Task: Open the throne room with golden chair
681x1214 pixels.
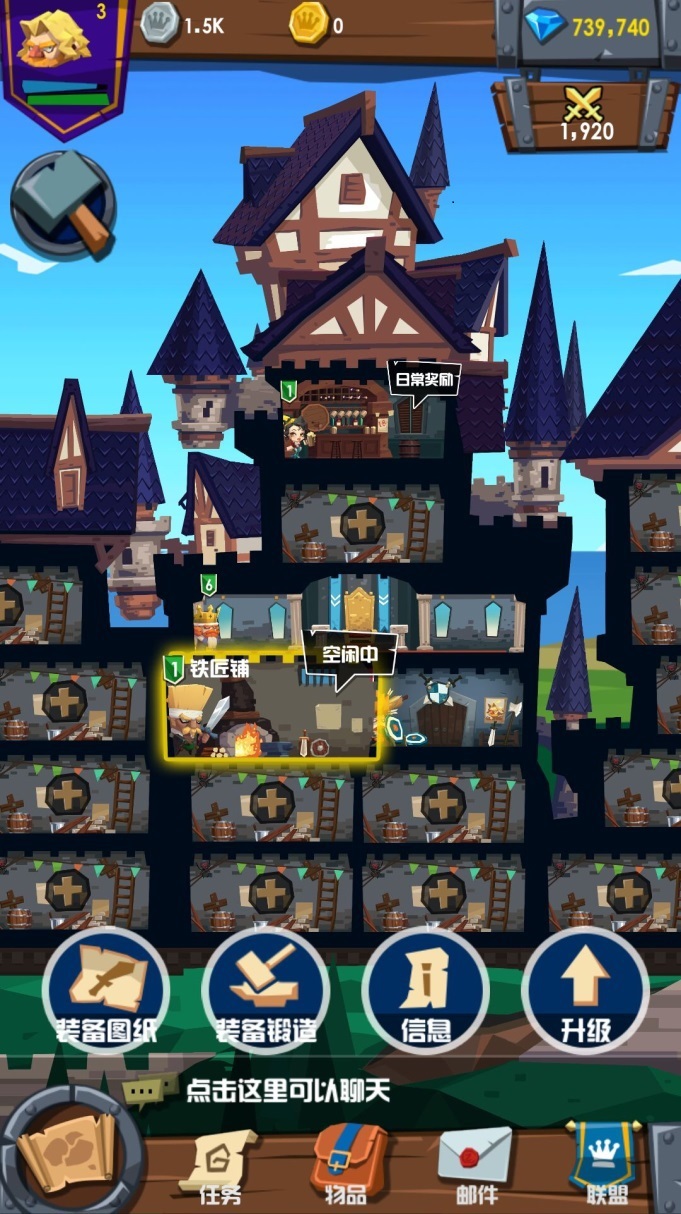Action: coord(358,615)
